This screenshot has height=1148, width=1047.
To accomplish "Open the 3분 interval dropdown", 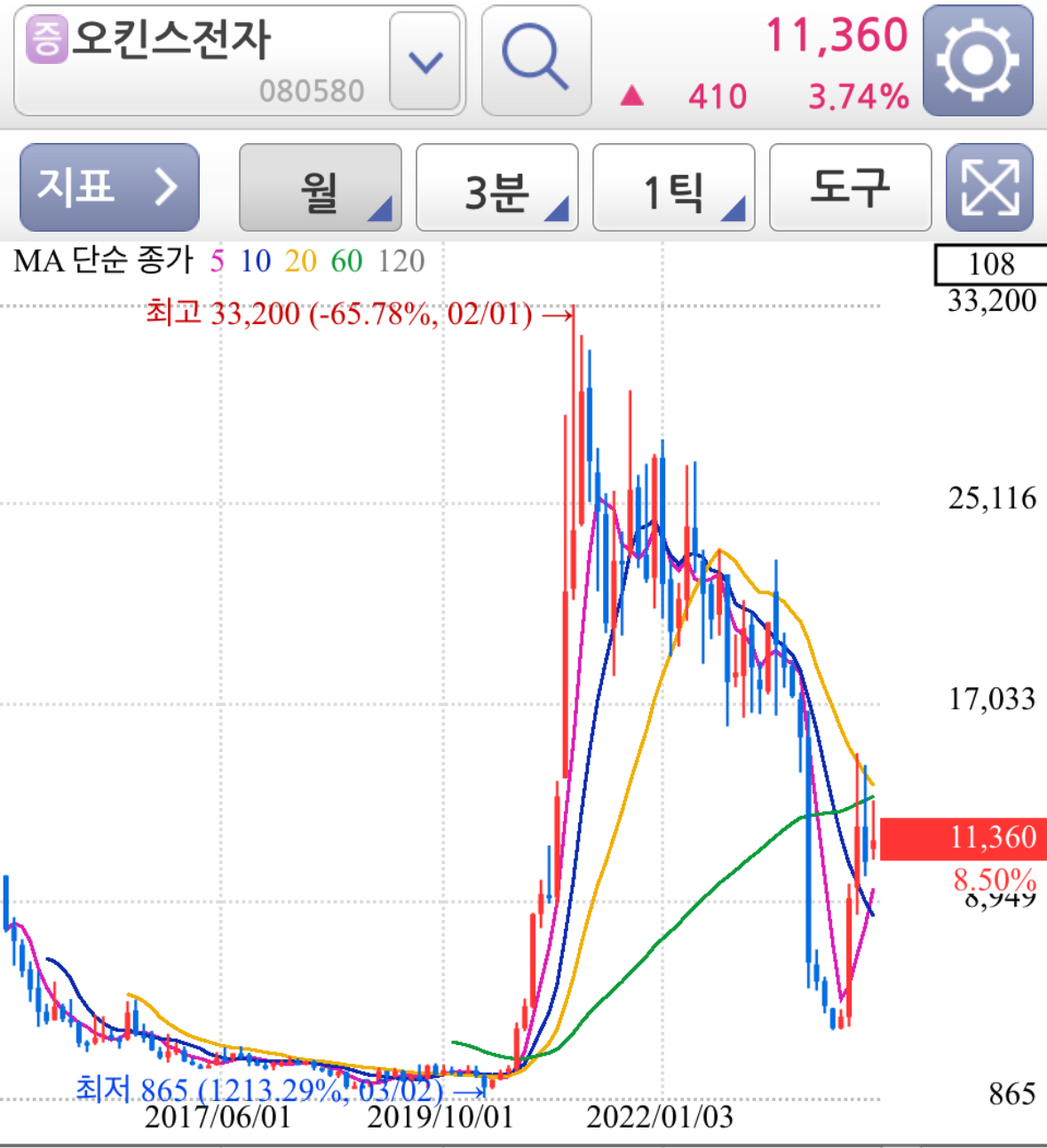I will pyautogui.click(x=496, y=187).
